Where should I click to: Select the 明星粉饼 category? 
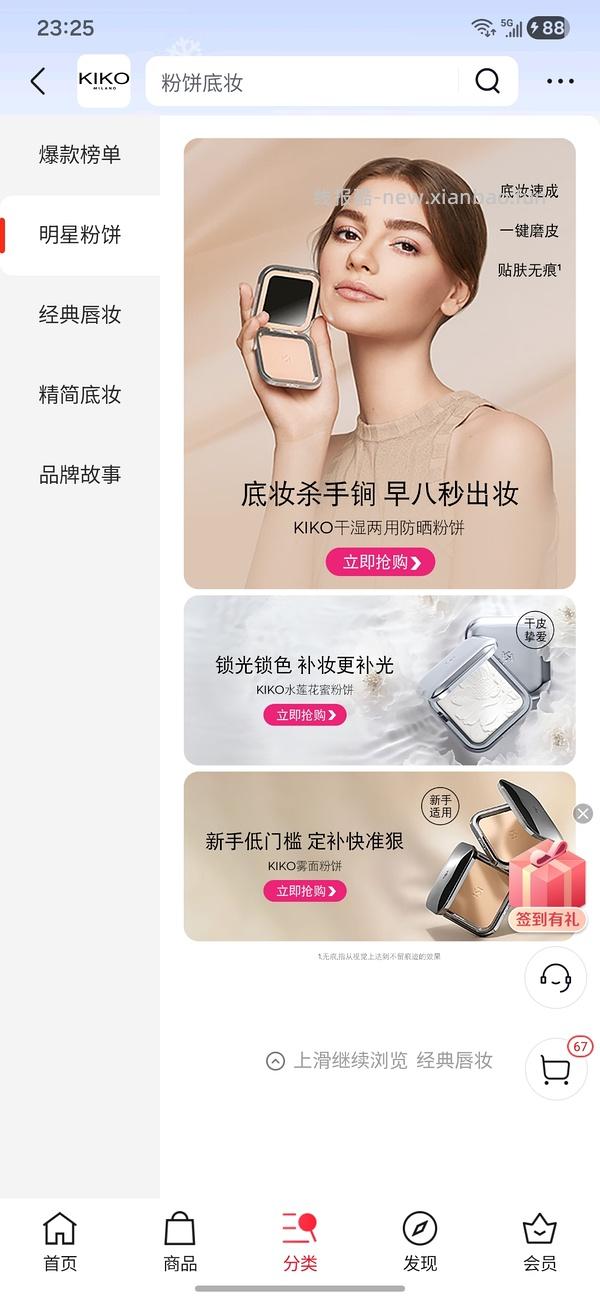(80, 235)
